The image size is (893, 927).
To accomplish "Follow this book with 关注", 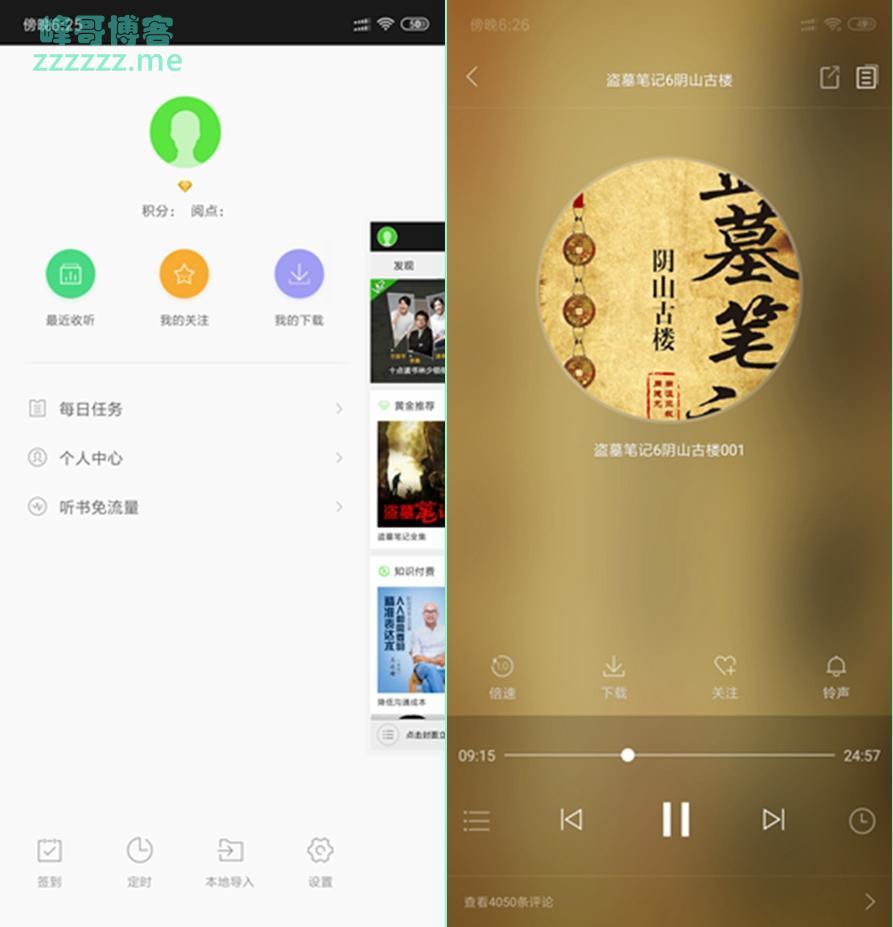I will (x=724, y=676).
